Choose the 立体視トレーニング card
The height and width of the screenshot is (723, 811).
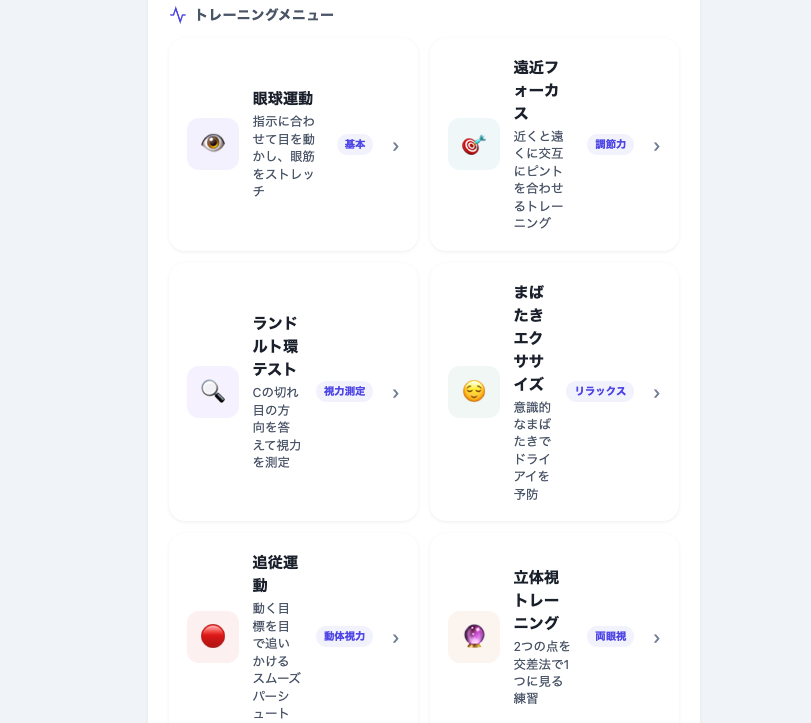pos(554,636)
